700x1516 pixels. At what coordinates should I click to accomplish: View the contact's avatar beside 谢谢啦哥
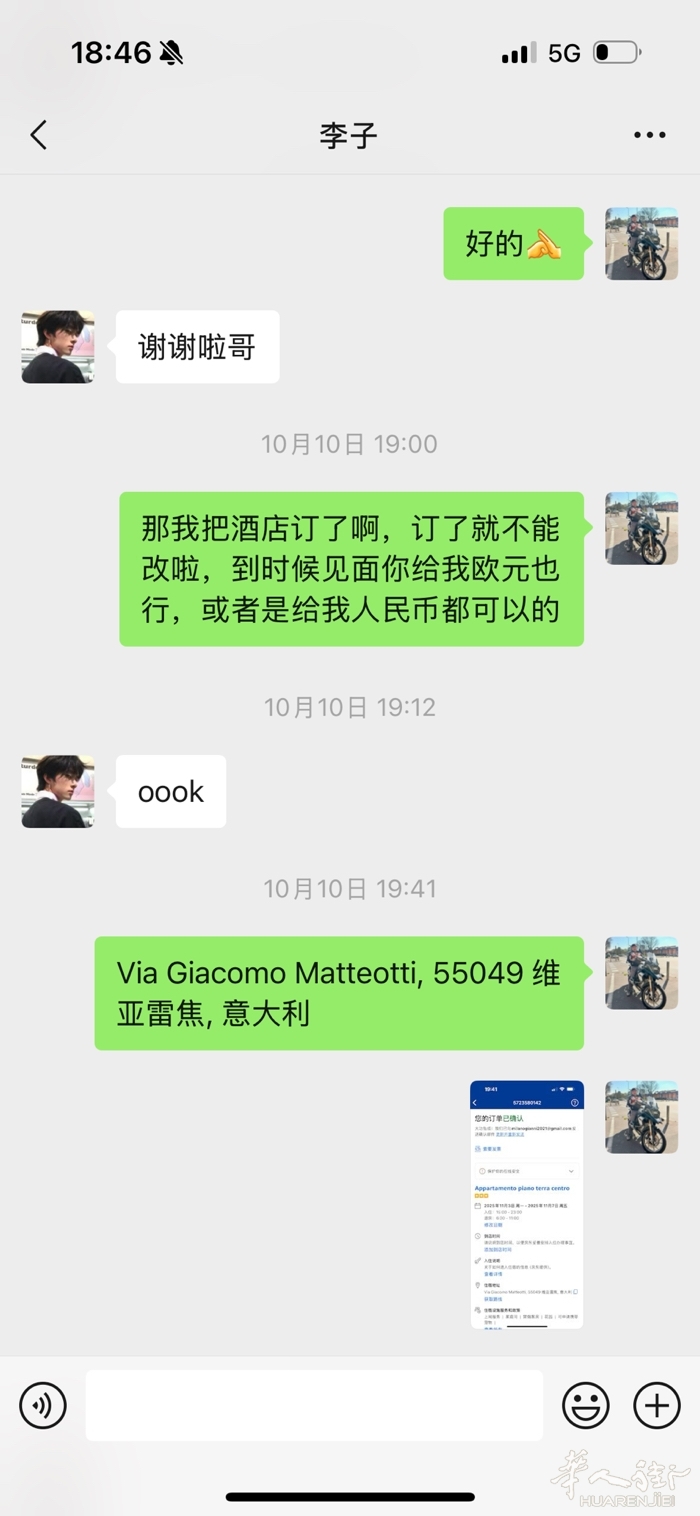click(x=58, y=347)
